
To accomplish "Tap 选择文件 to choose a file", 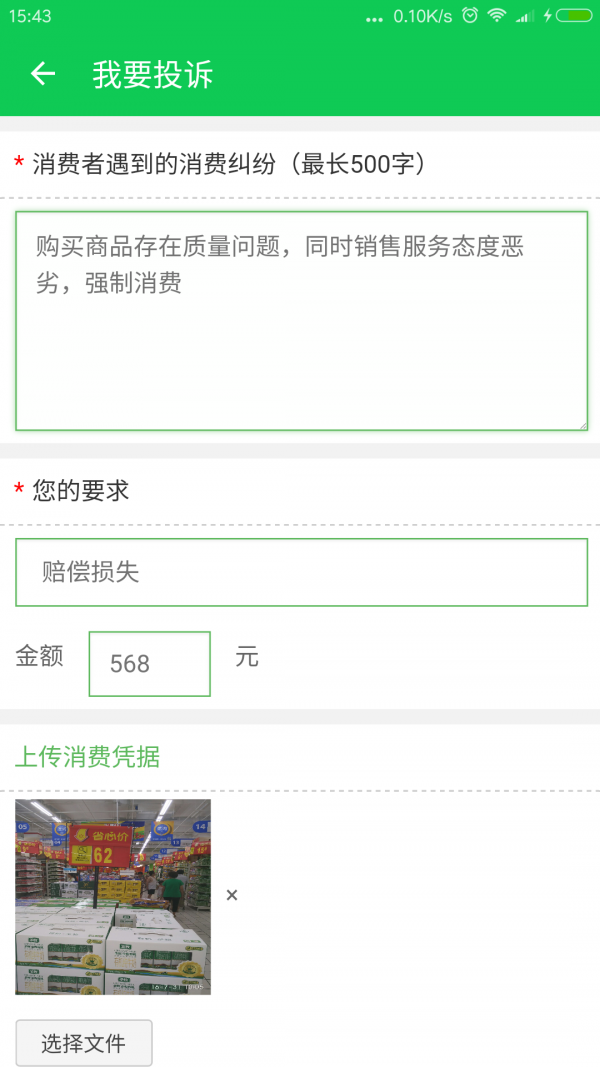I will (x=84, y=1043).
